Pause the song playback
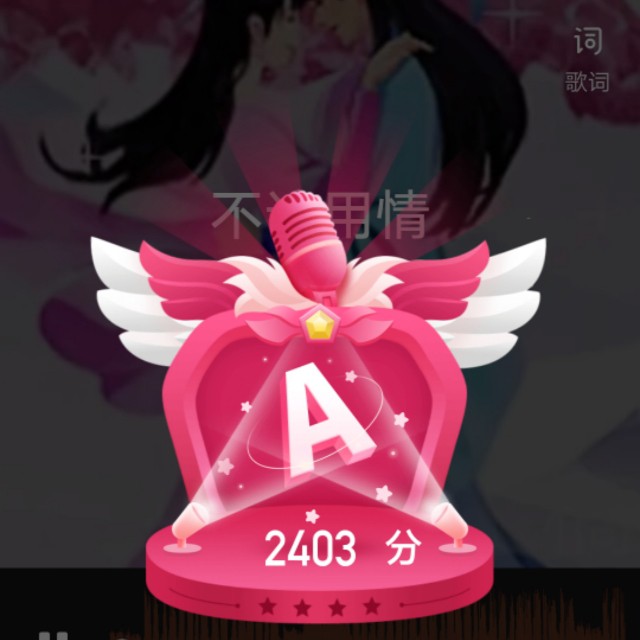 pos(54,634)
